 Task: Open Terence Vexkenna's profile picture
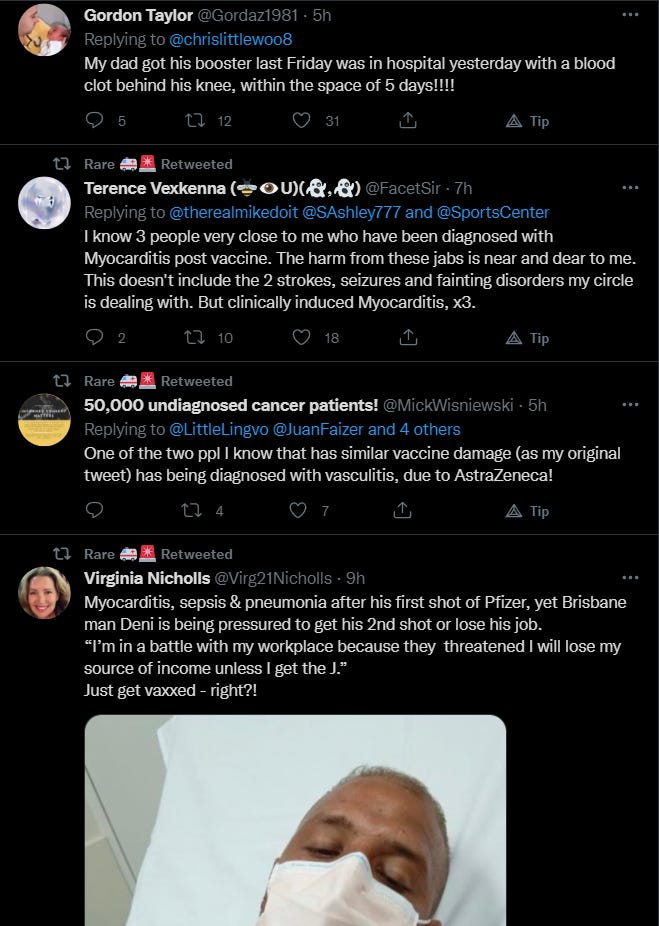click(44, 203)
